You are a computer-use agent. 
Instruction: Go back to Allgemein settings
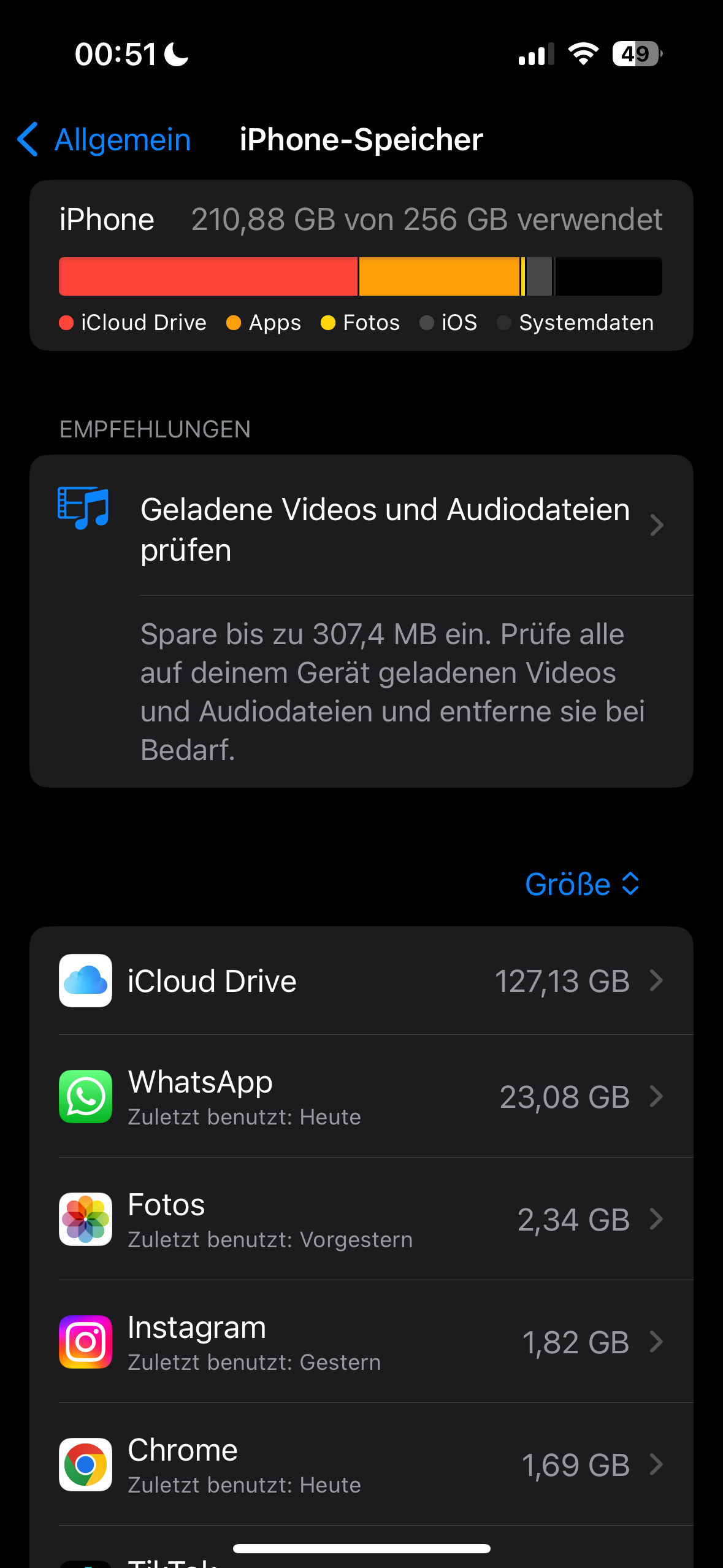tap(104, 140)
